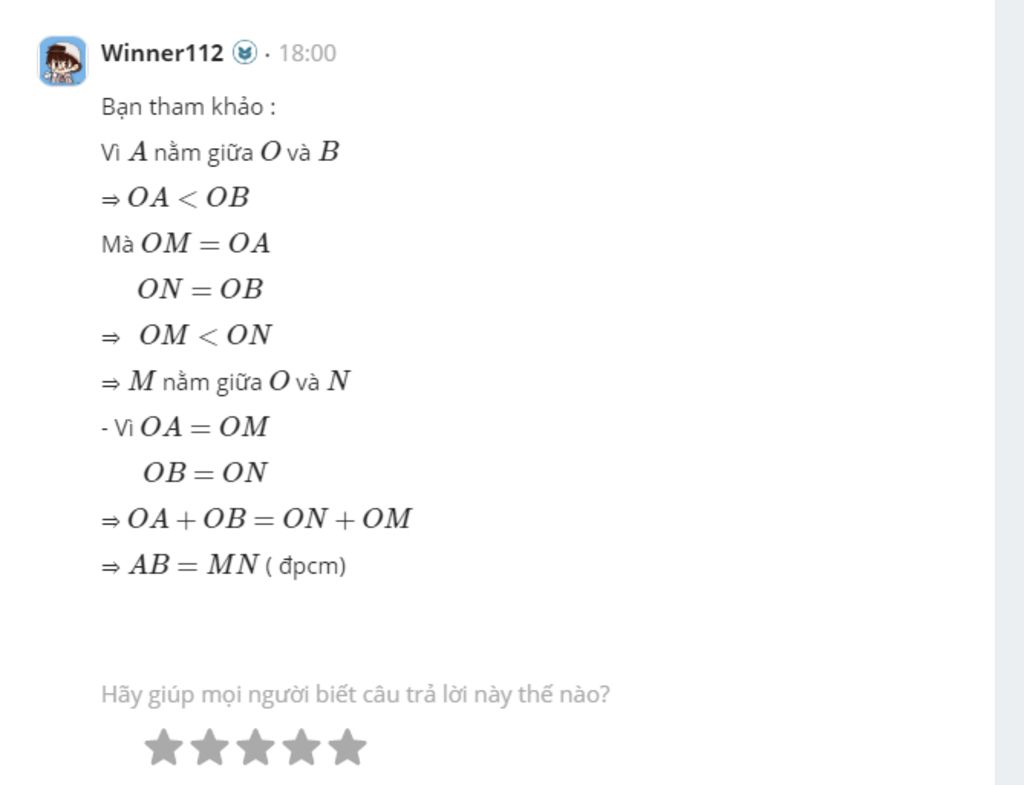Viewport: 1024px width, 785px height.
Task: Rate this answer five stars
Action: [347, 747]
